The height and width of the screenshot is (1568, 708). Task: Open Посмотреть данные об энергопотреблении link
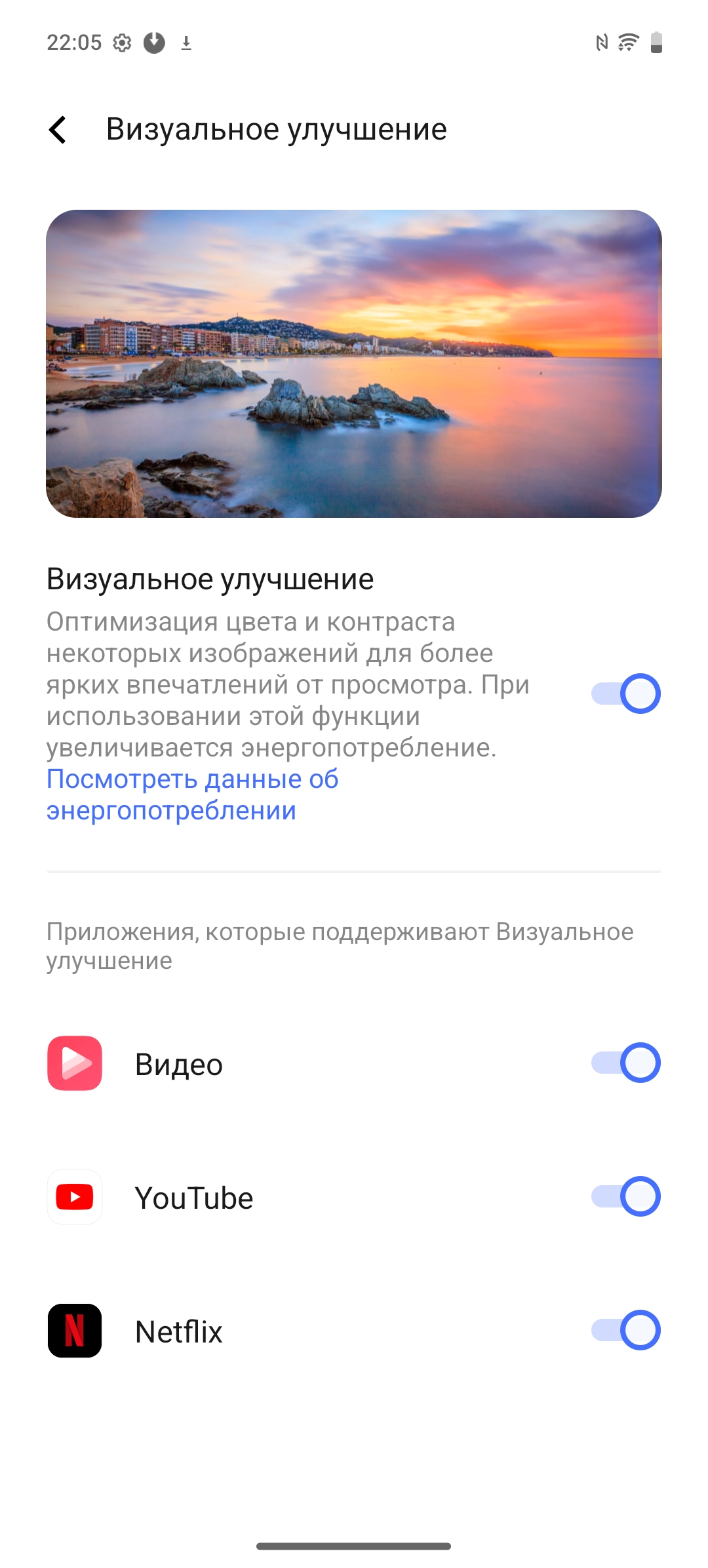tap(192, 794)
